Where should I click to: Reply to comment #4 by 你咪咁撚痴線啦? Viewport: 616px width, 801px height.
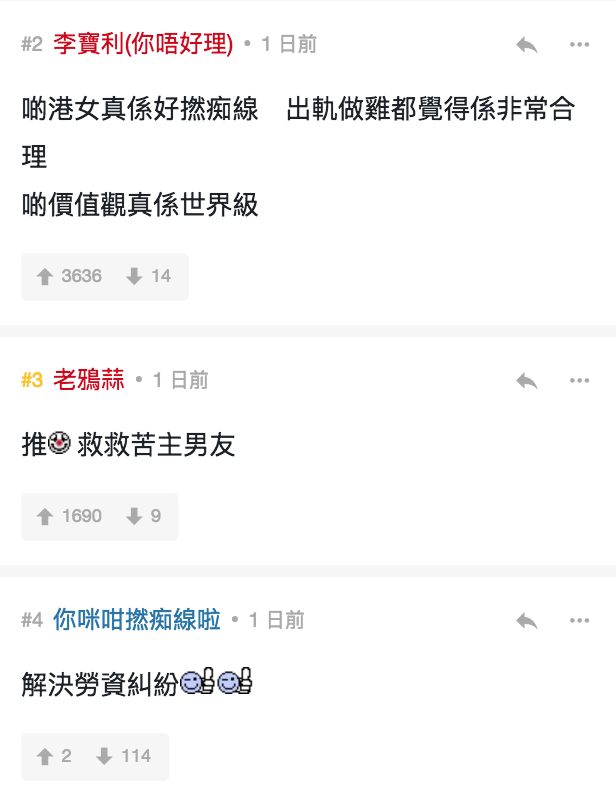527,621
